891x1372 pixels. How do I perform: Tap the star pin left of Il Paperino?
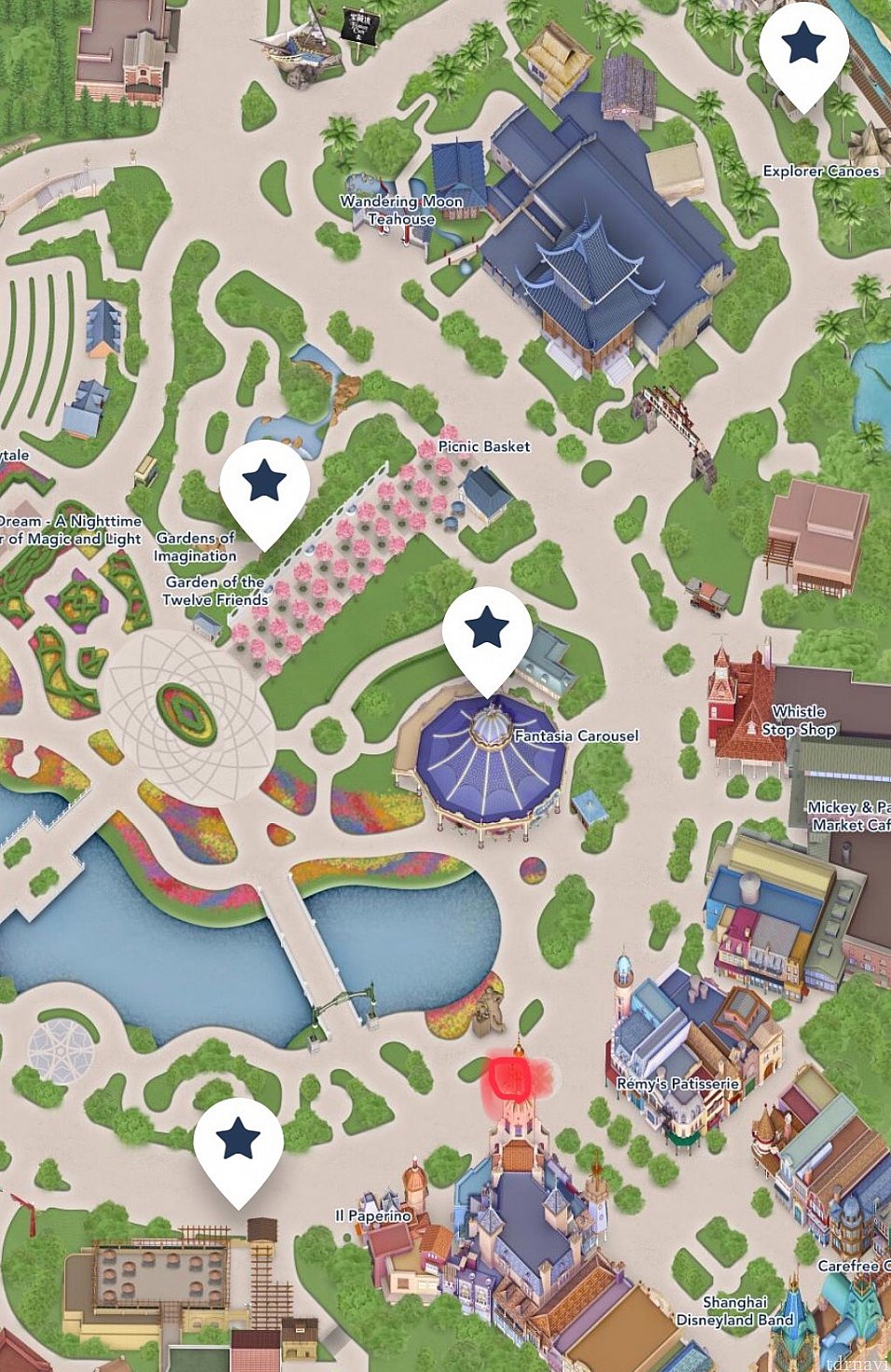pos(239,1141)
